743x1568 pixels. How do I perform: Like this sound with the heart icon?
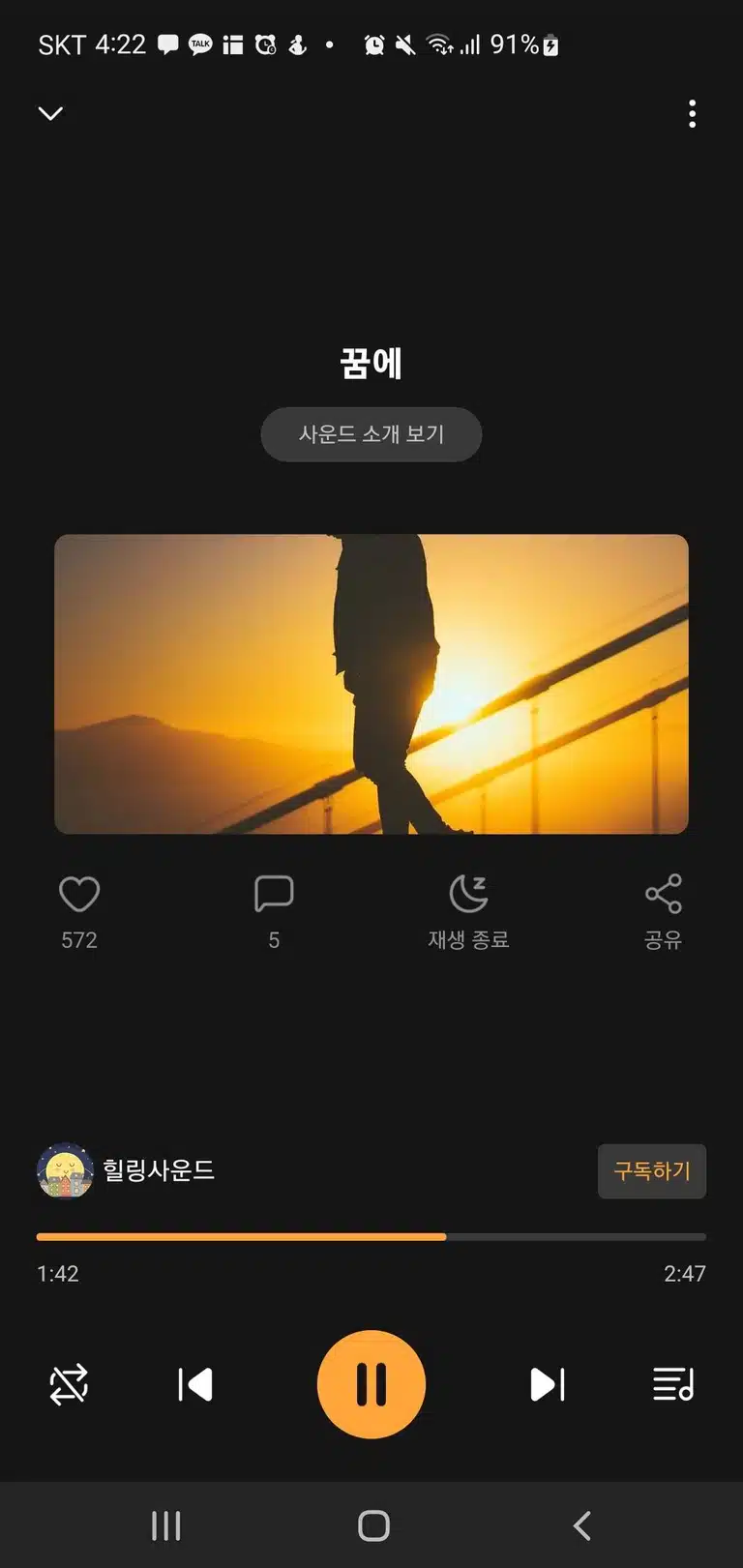pos(79,894)
